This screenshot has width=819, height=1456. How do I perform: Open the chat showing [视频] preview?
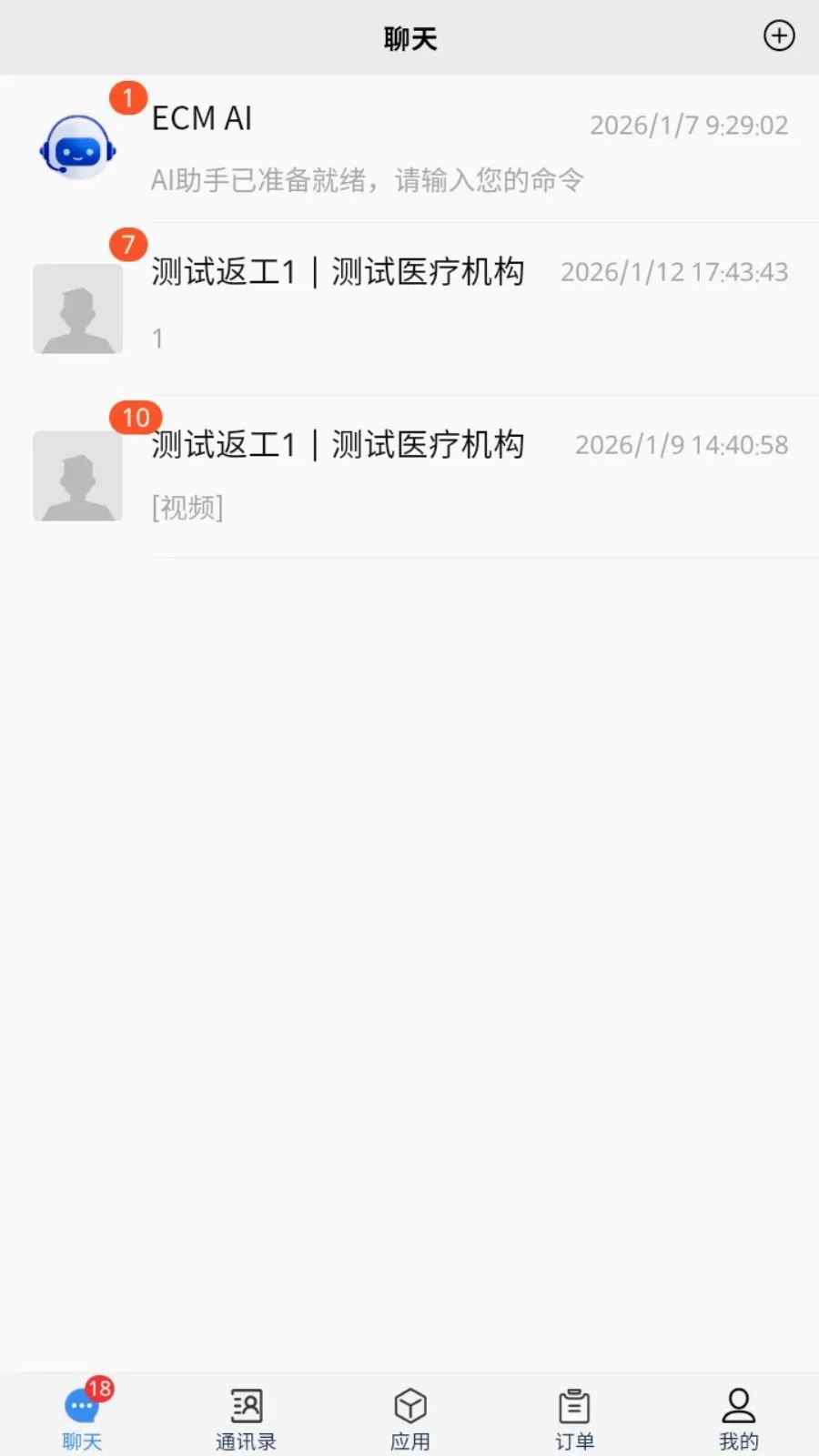409,477
